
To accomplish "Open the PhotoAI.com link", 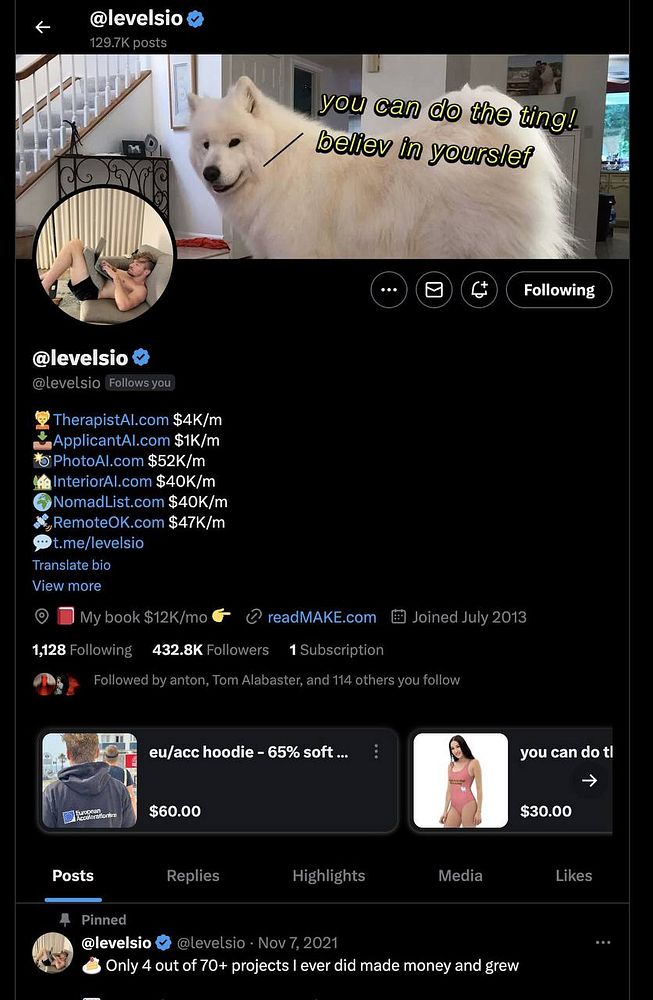I will (98, 461).
